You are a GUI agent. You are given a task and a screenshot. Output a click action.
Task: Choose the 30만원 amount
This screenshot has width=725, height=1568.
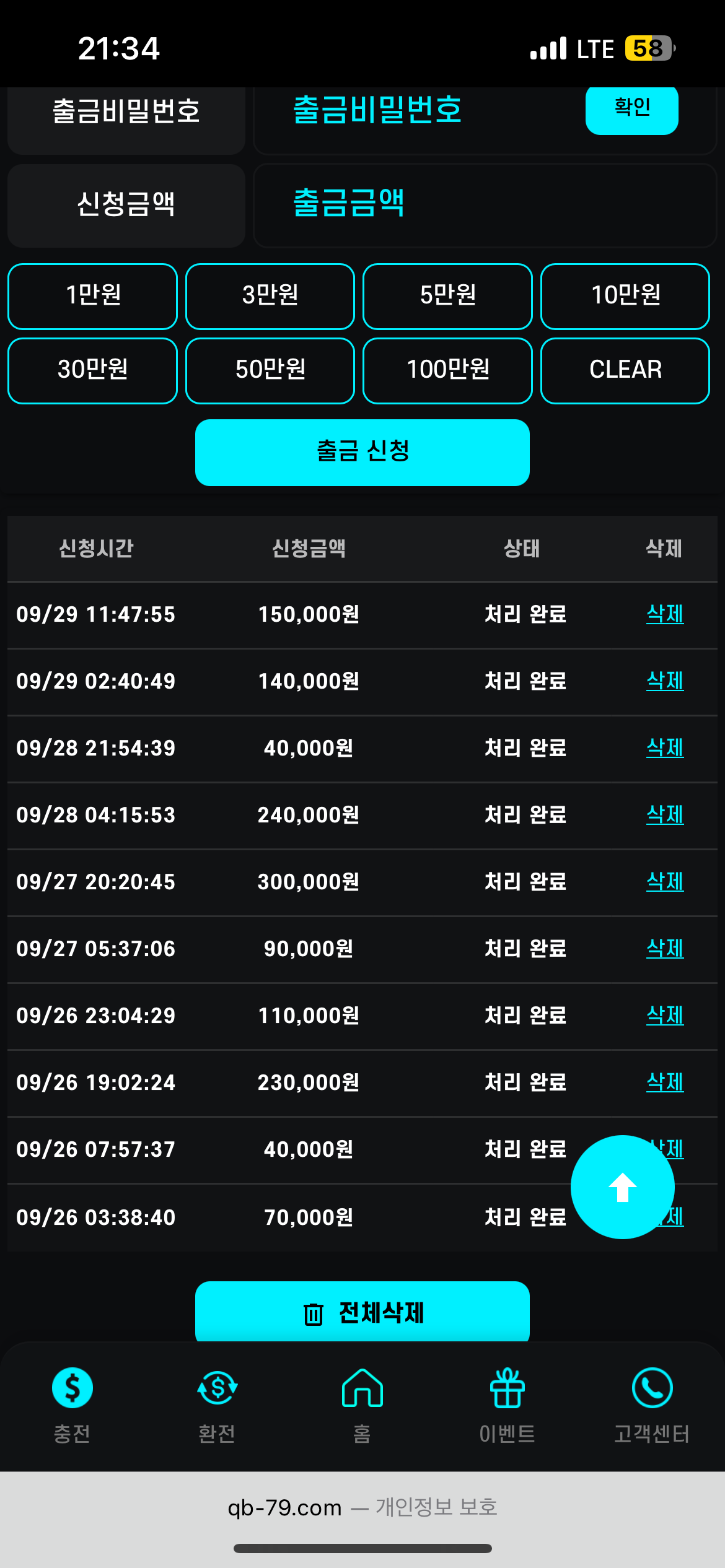[x=93, y=370]
